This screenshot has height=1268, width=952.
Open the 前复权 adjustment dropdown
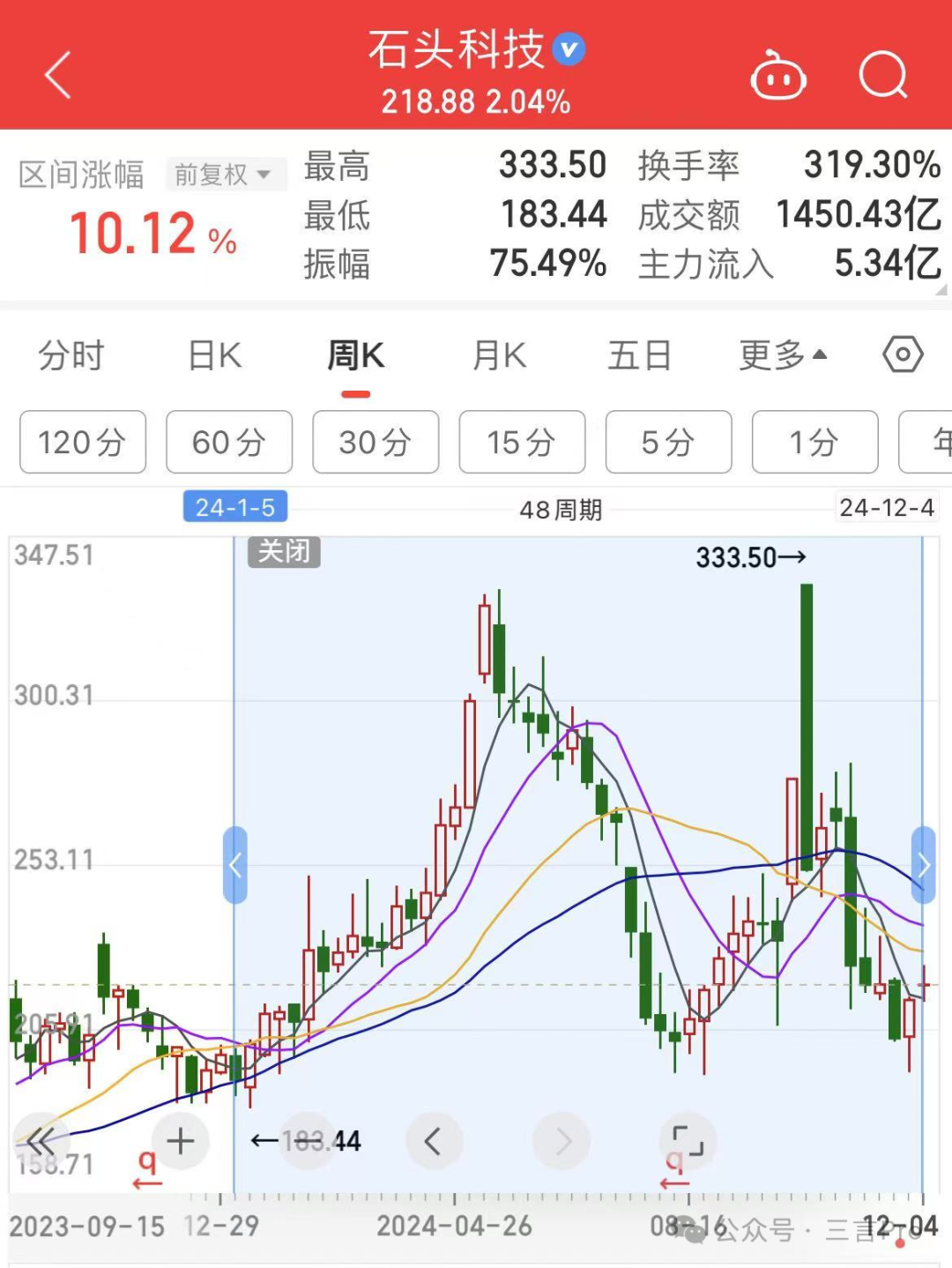(224, 175)
